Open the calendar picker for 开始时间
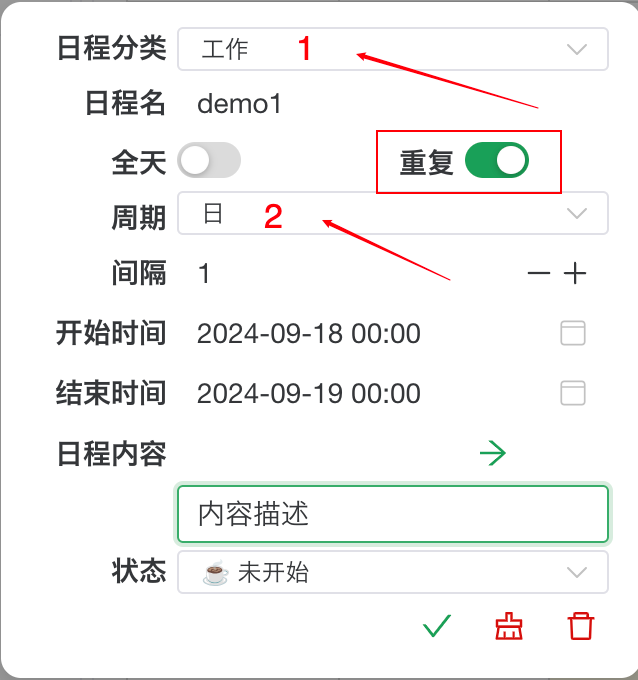Image resolution: width=638 pixels, height=680 pixels. point(572,333)
